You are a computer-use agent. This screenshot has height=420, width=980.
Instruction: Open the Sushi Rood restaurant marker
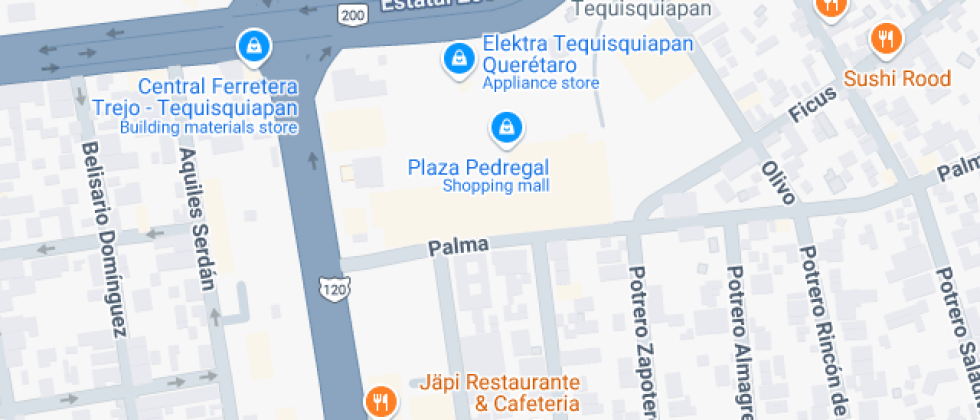click(x=886, y=41)
